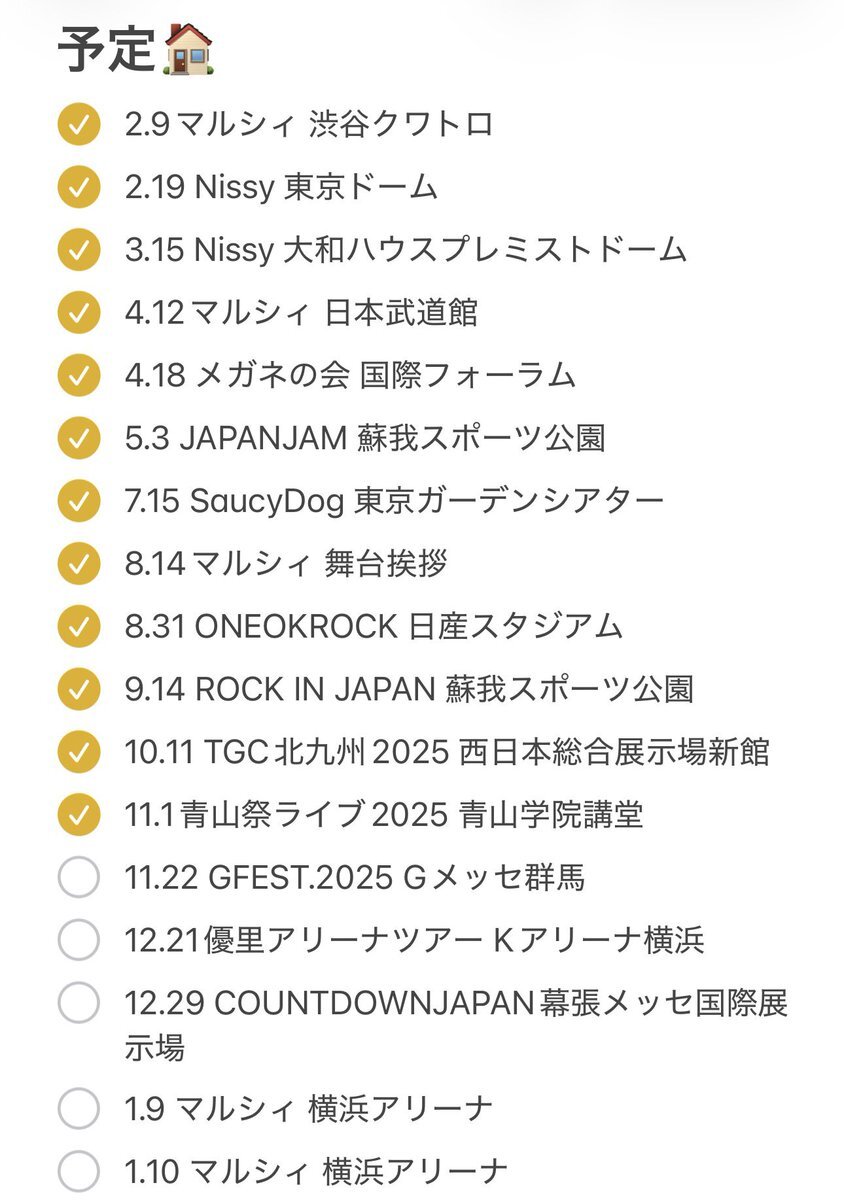Uncheck 5.3 JAPANJAM 蘇我スポーツ公園
This screenshot has height=1200, width=844.
(x=79, y=438)
